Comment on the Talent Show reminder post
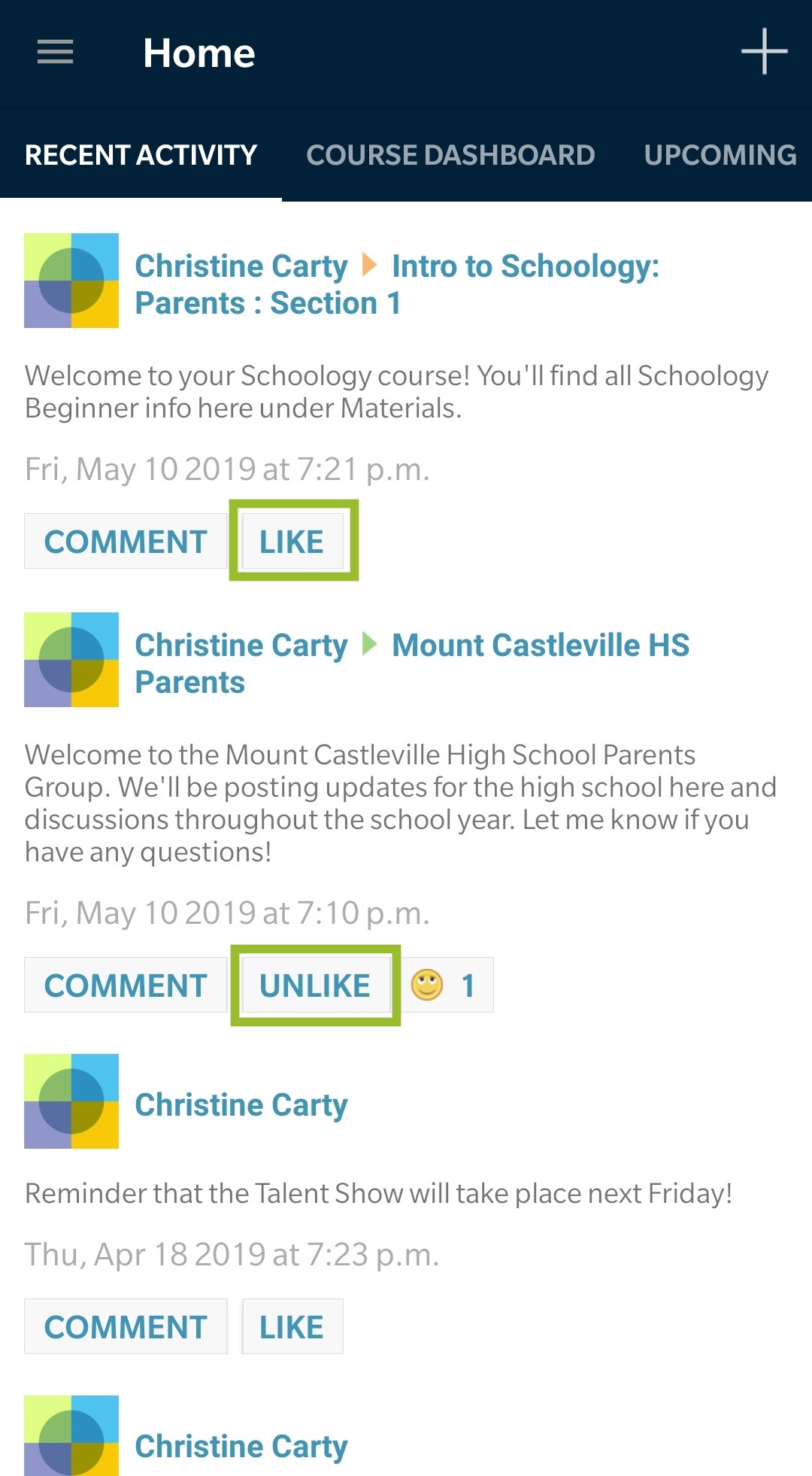The width and height of the screenshot is (812, 1476). pos(126,1327)
